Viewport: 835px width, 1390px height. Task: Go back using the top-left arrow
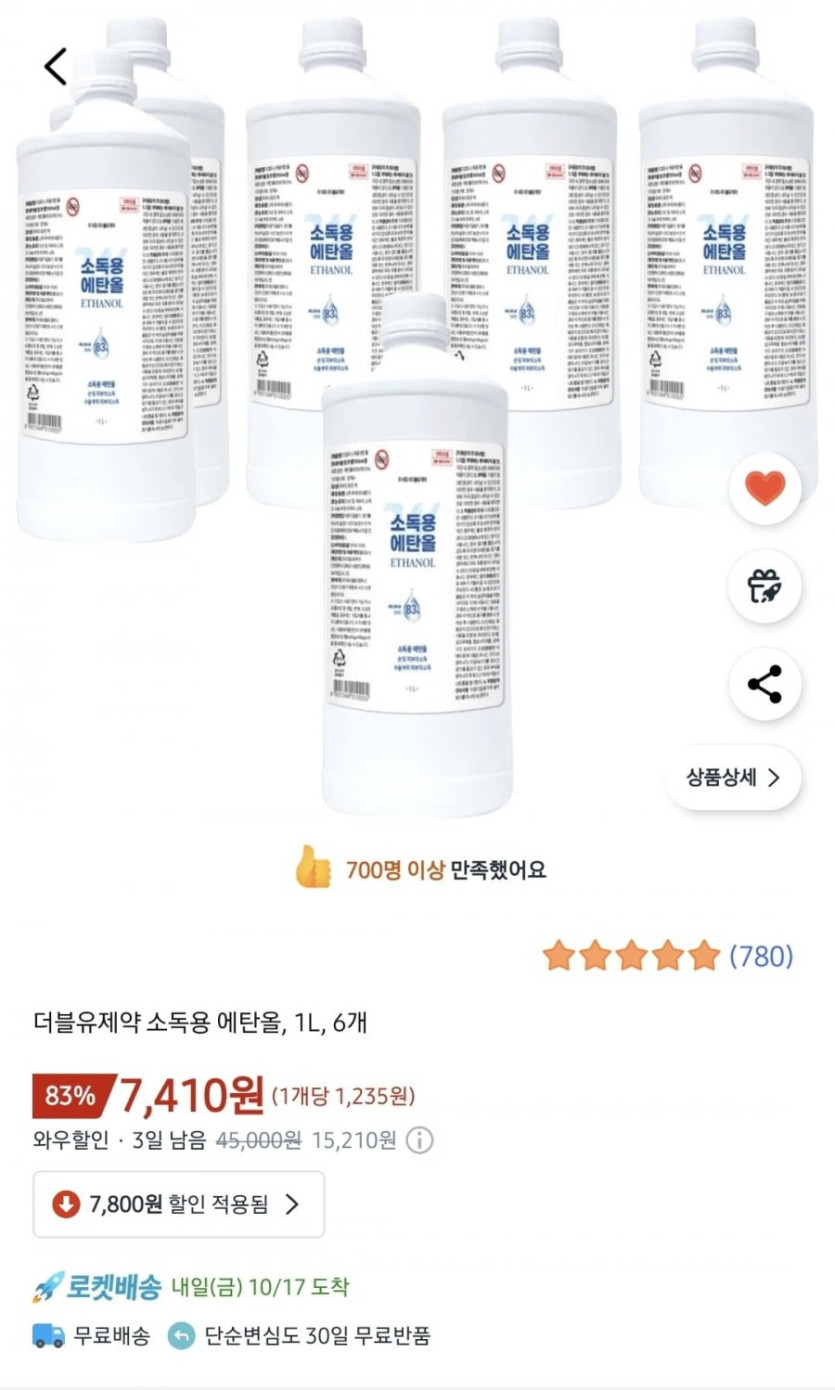tap(56, 66)
